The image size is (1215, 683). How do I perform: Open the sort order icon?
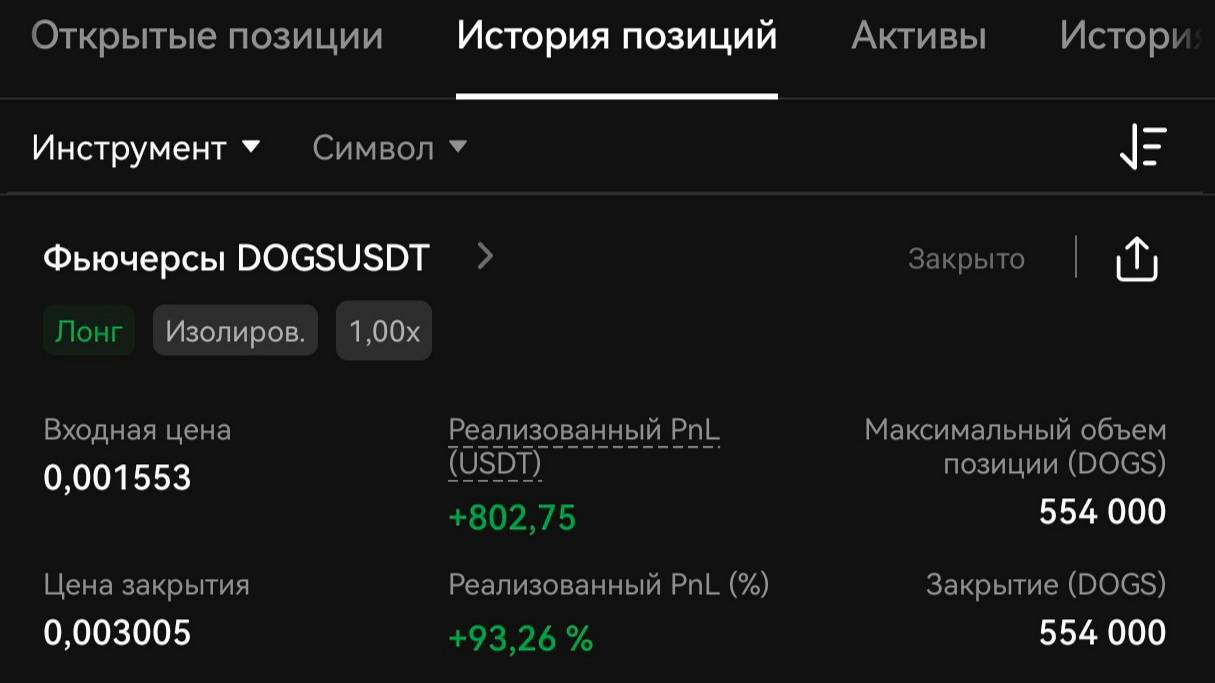1143,148
